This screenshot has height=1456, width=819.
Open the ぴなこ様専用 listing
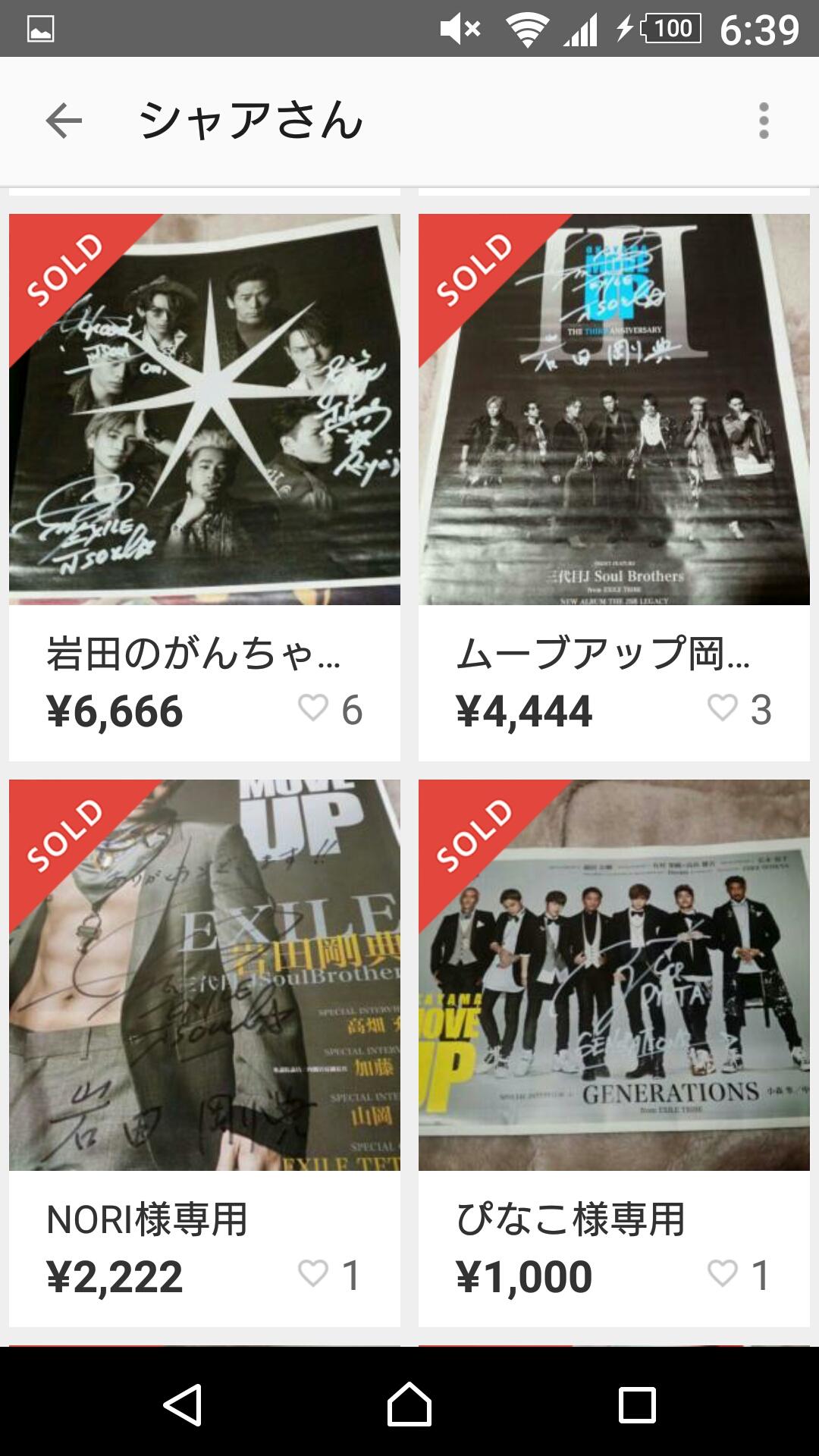(614, 975)
